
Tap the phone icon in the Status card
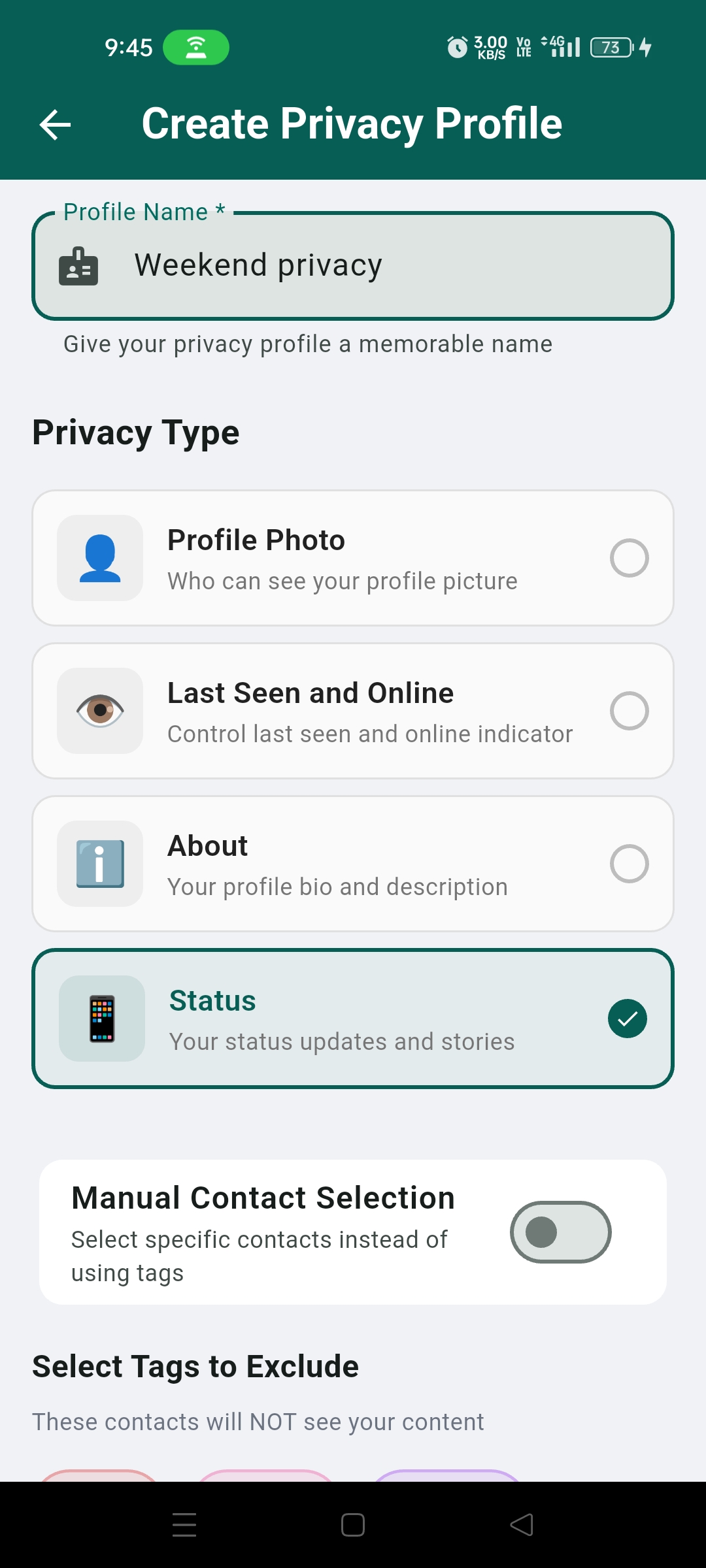coord(101,1018)
